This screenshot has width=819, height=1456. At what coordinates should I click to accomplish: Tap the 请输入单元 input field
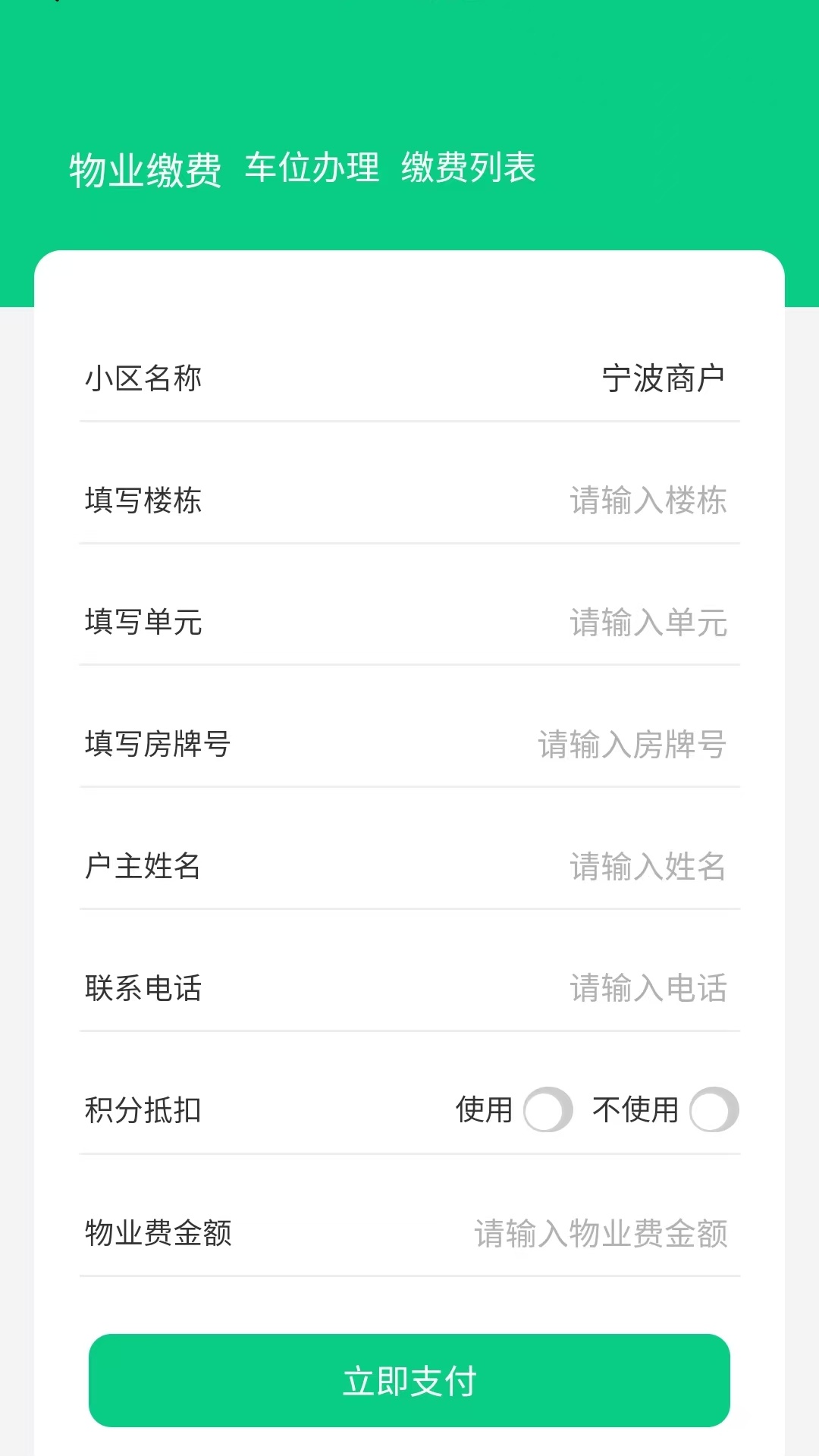pyautogui.click(x=648, y=623)
